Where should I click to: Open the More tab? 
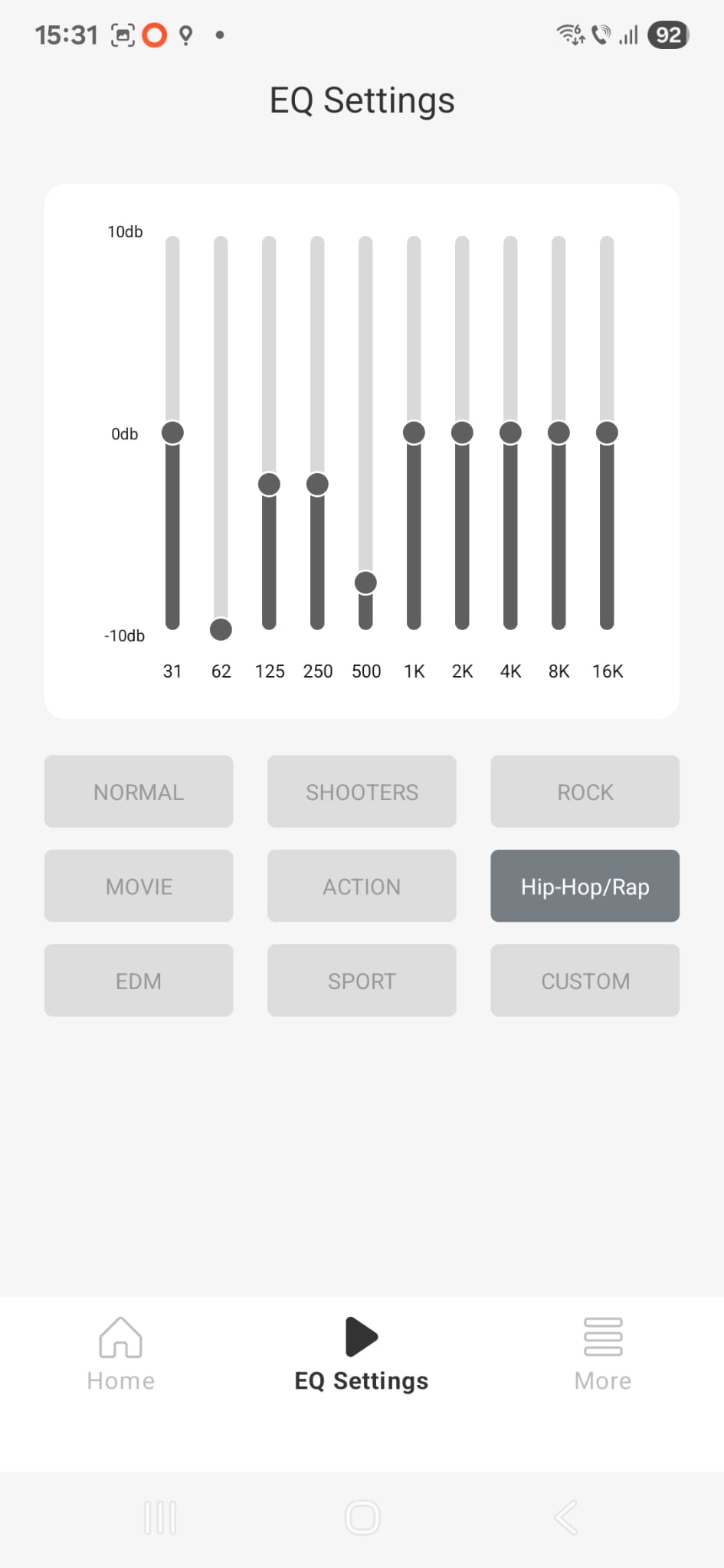[x=603, y=1354]
